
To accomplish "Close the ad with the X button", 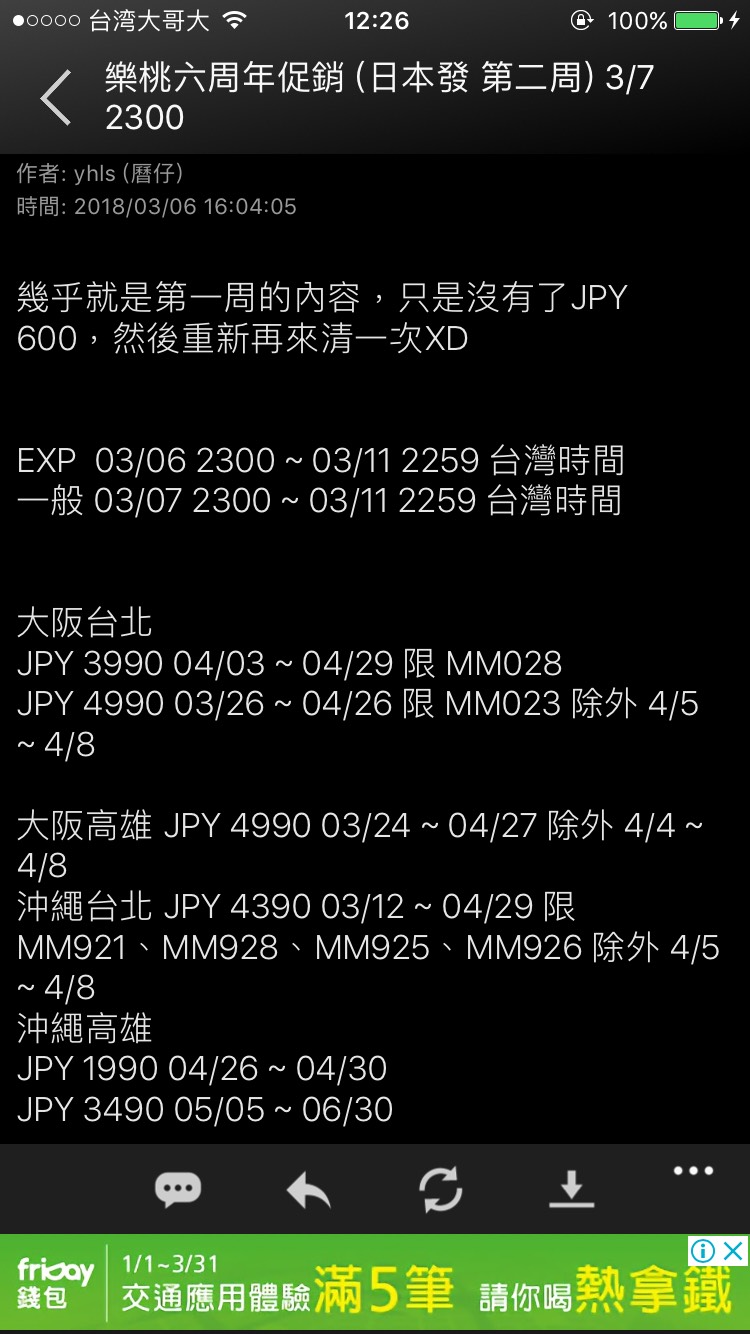I will (x=734, y=1250).
